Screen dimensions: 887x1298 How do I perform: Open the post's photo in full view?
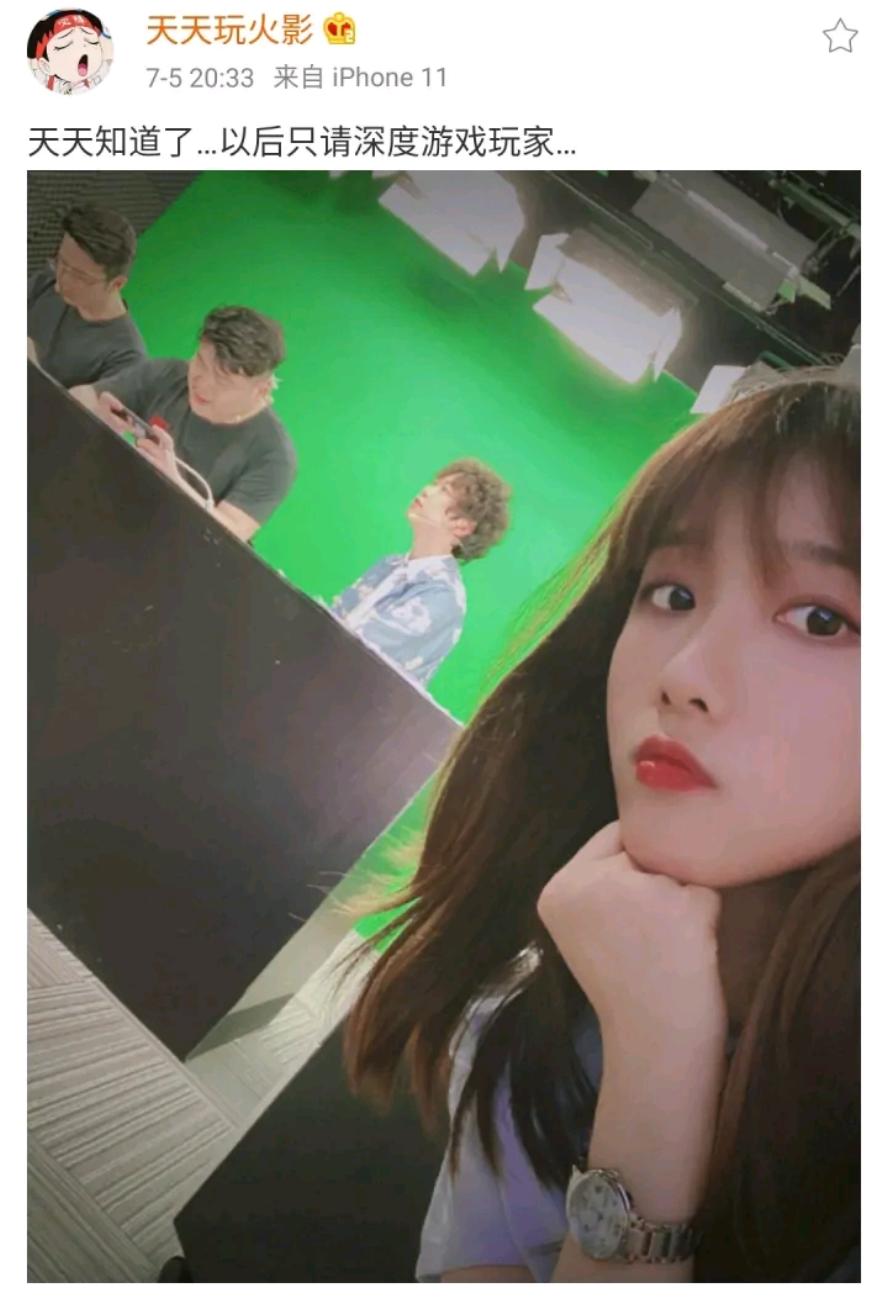pos(443,725)
